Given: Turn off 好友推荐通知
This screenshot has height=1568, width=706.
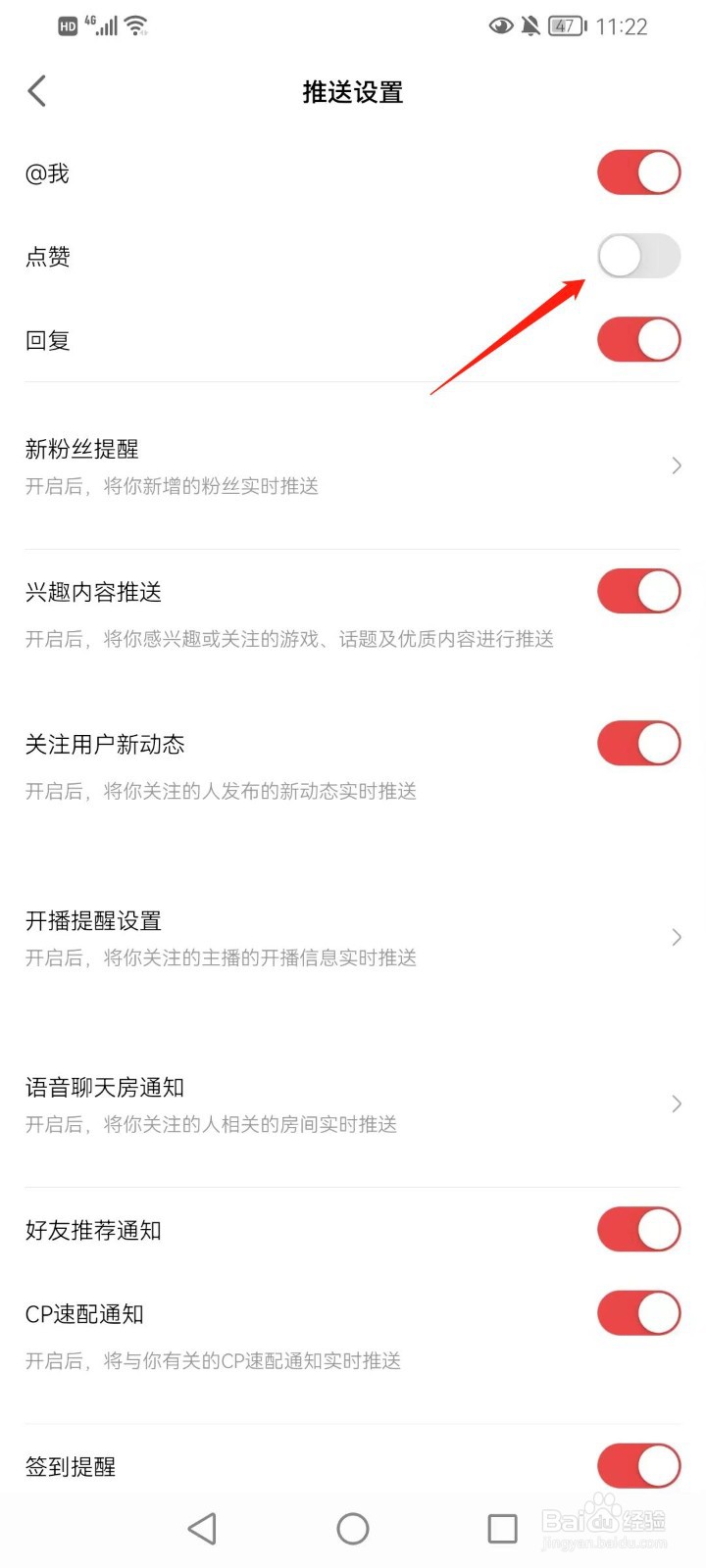Looking at the screenshot, I should point(638,1229).
